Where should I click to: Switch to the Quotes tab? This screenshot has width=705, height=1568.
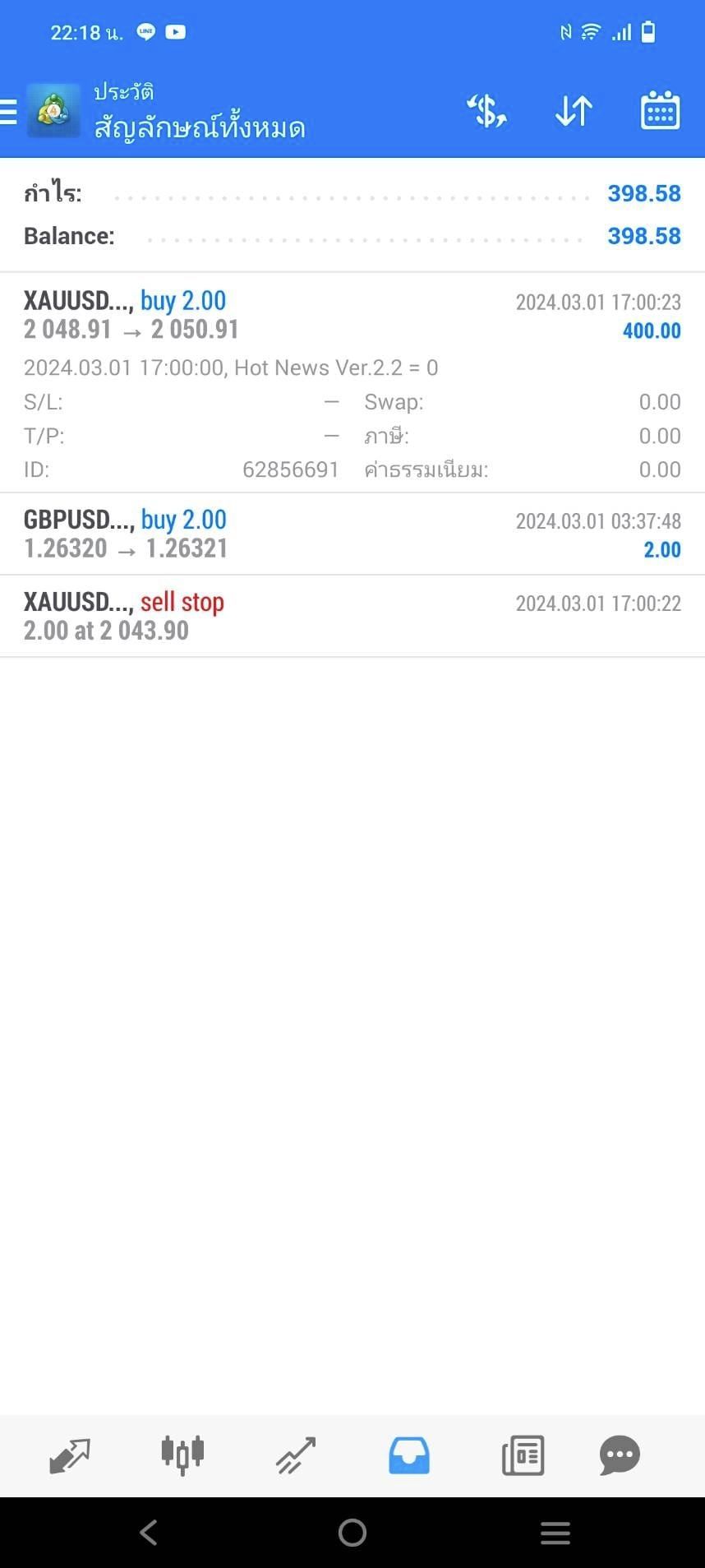70,1455
